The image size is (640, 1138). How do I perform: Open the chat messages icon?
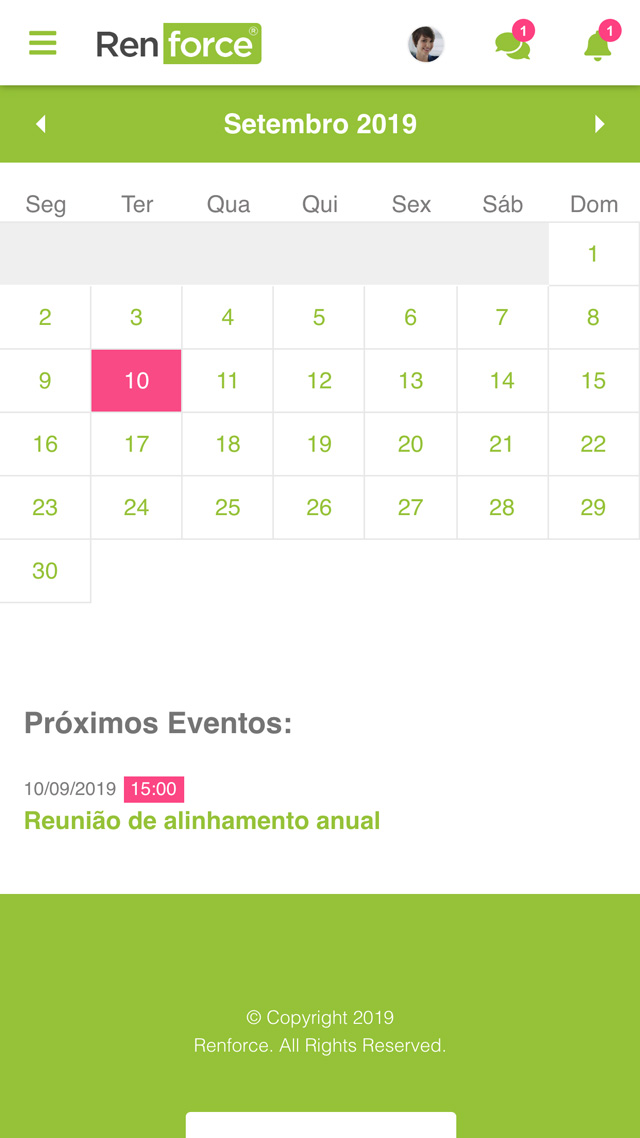512,45
